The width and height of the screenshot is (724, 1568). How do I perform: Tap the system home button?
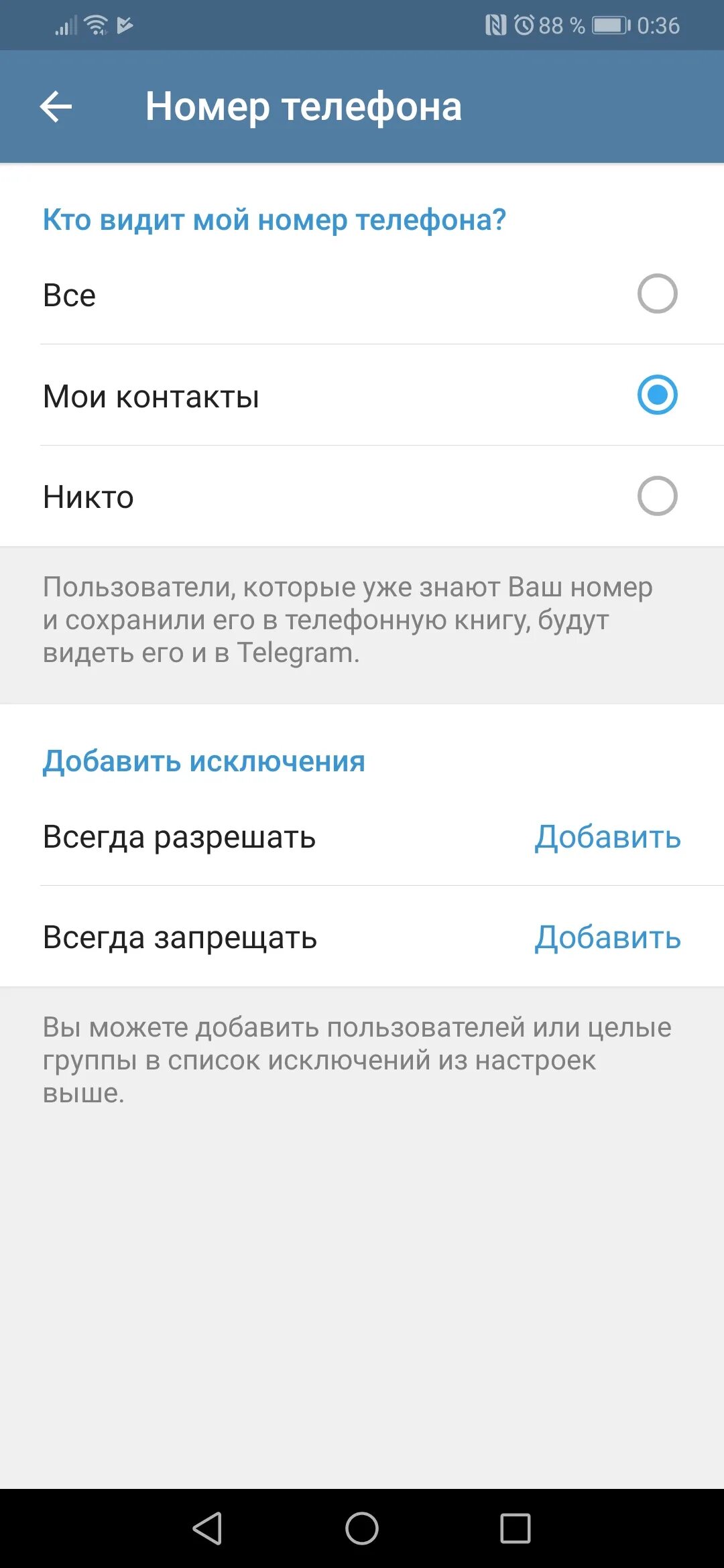362,1528
